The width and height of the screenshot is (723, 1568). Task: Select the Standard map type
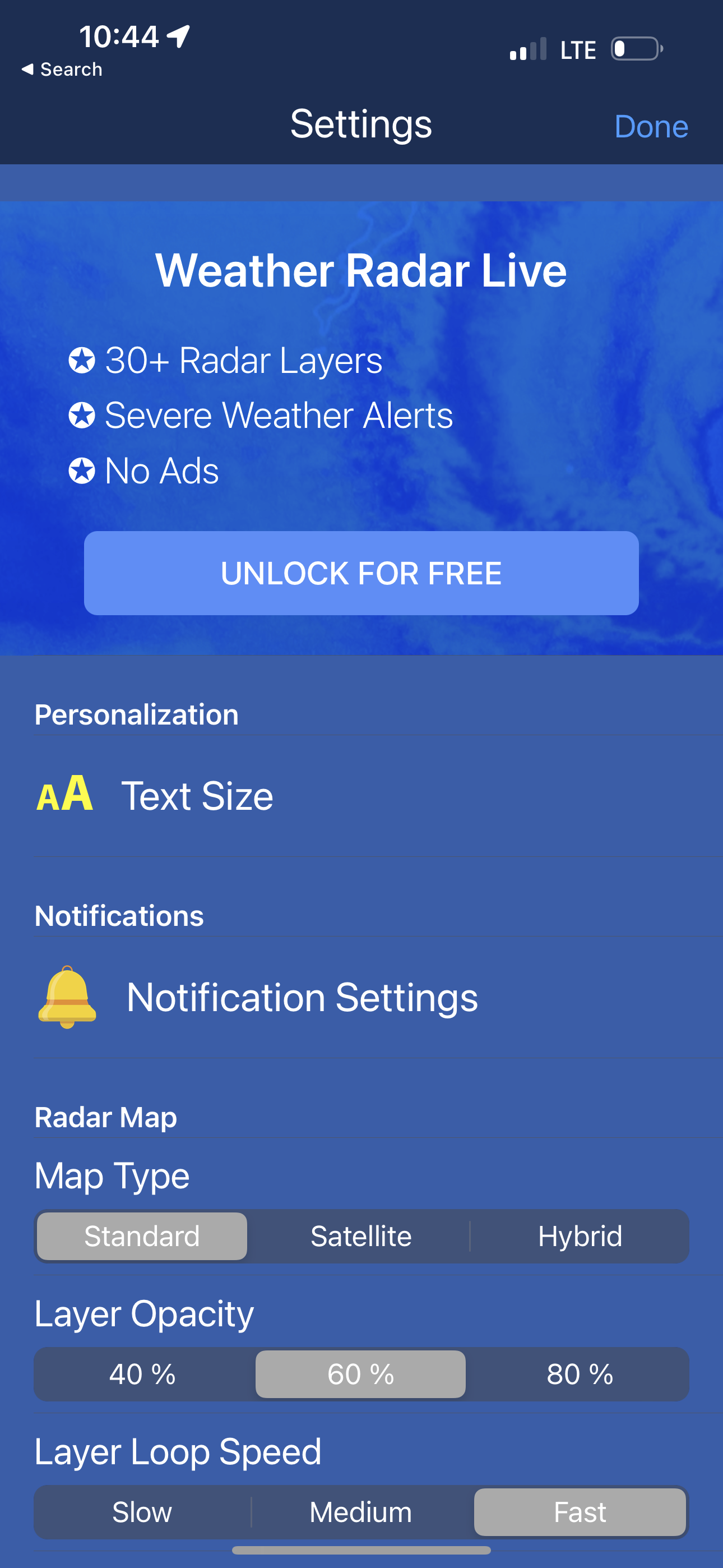click(141, 1235)
